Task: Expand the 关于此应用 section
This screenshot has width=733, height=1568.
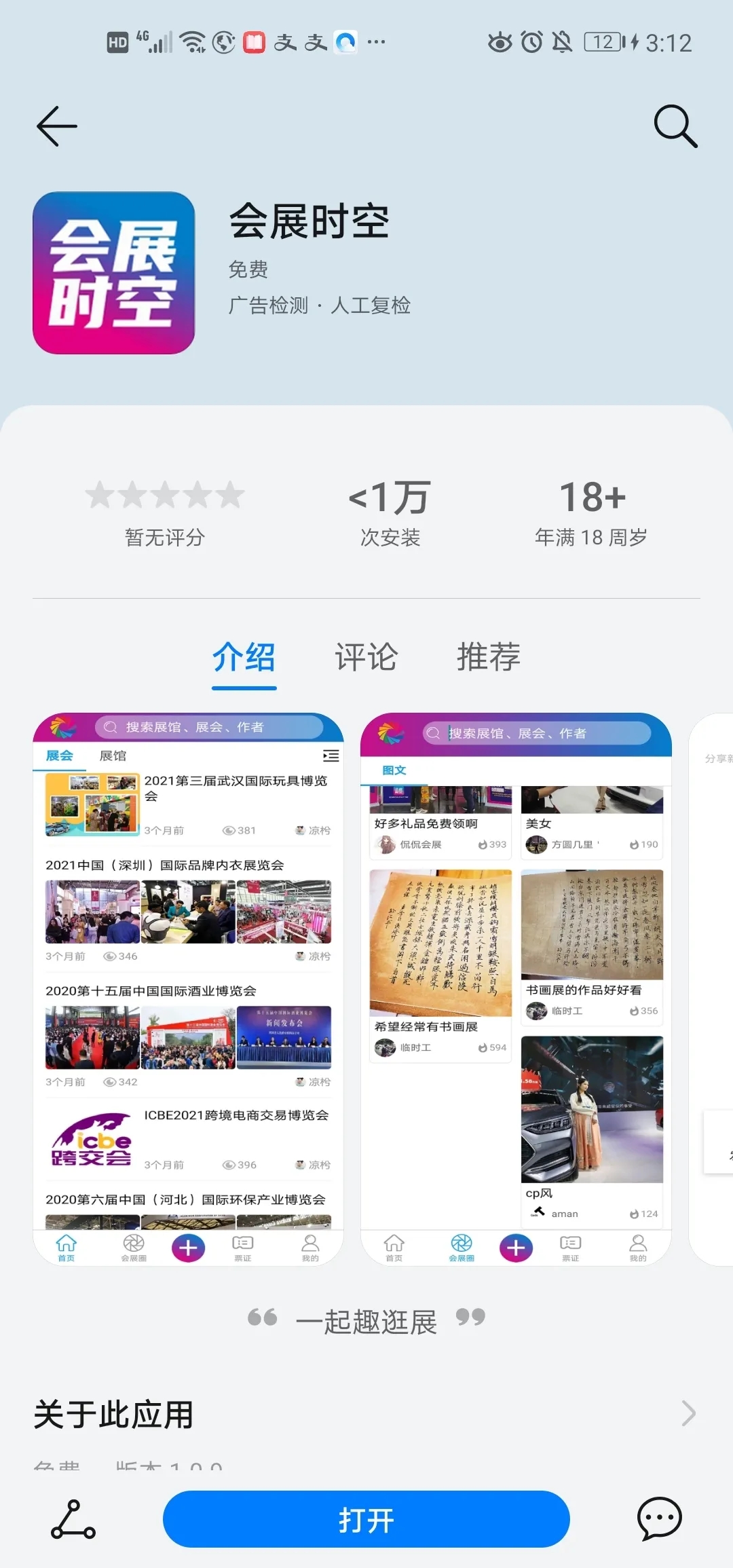Action: click(688, 1414)
